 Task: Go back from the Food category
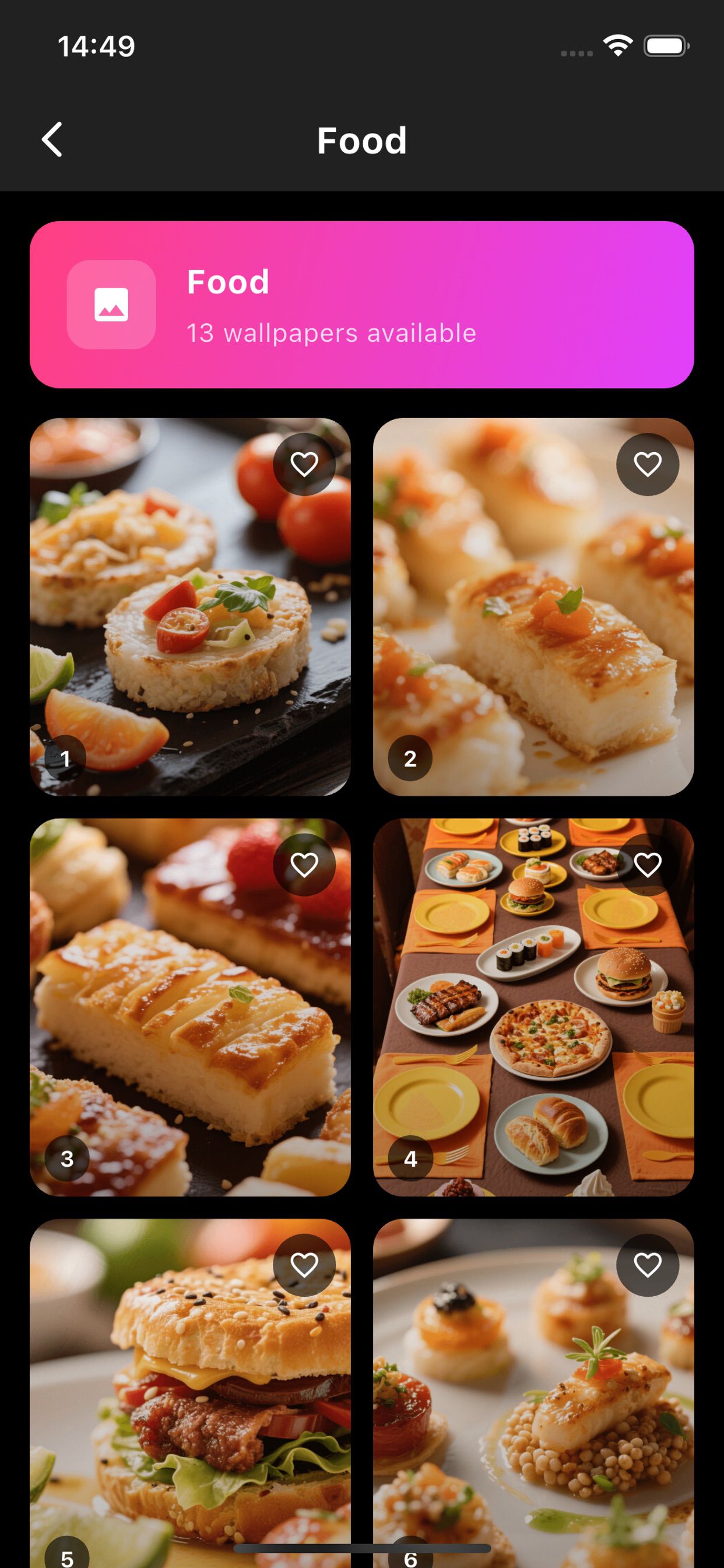click(x=52, y=140)
